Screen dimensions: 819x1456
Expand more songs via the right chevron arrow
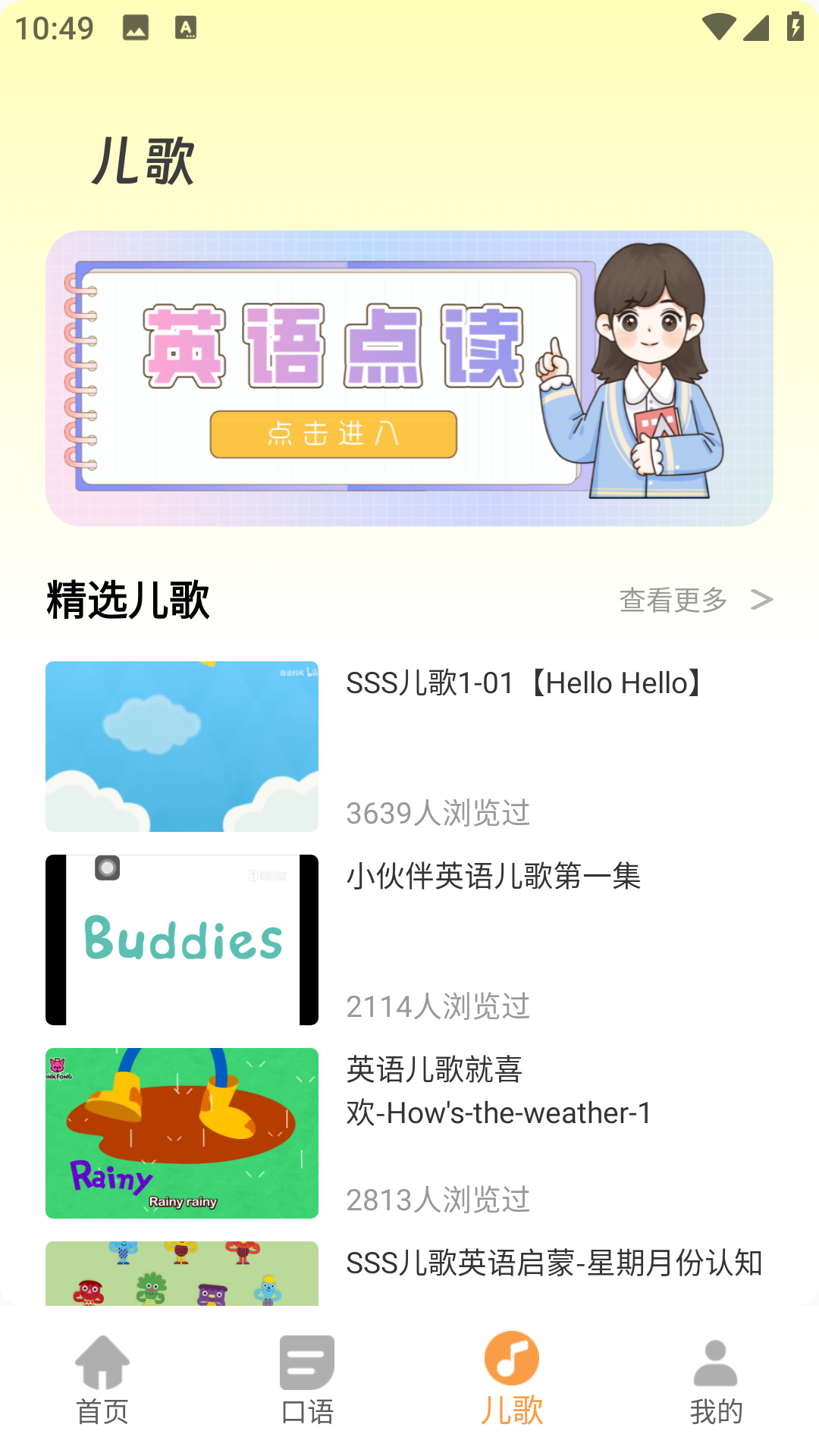[x=760, y=600]
